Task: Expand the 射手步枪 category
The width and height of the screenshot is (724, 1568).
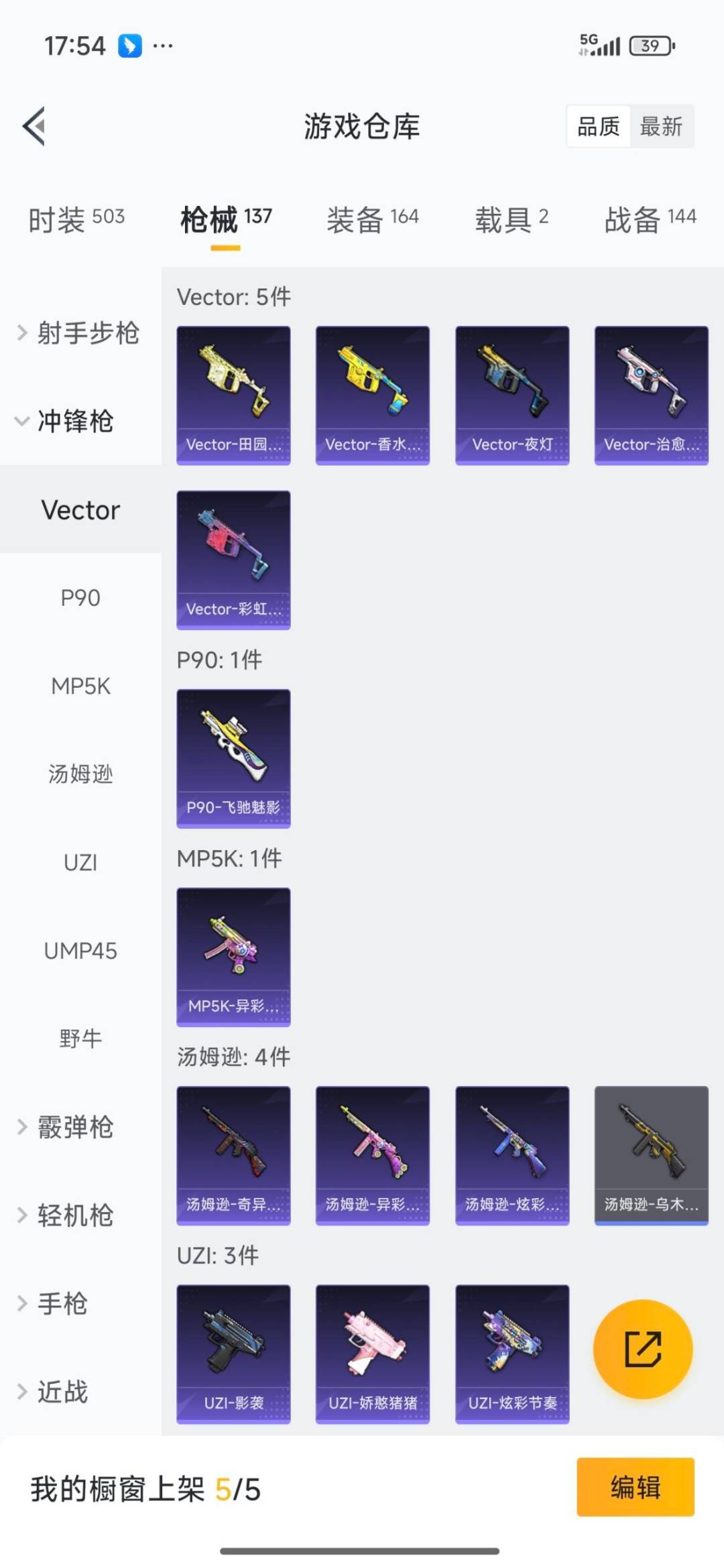Action: [80, 334]
